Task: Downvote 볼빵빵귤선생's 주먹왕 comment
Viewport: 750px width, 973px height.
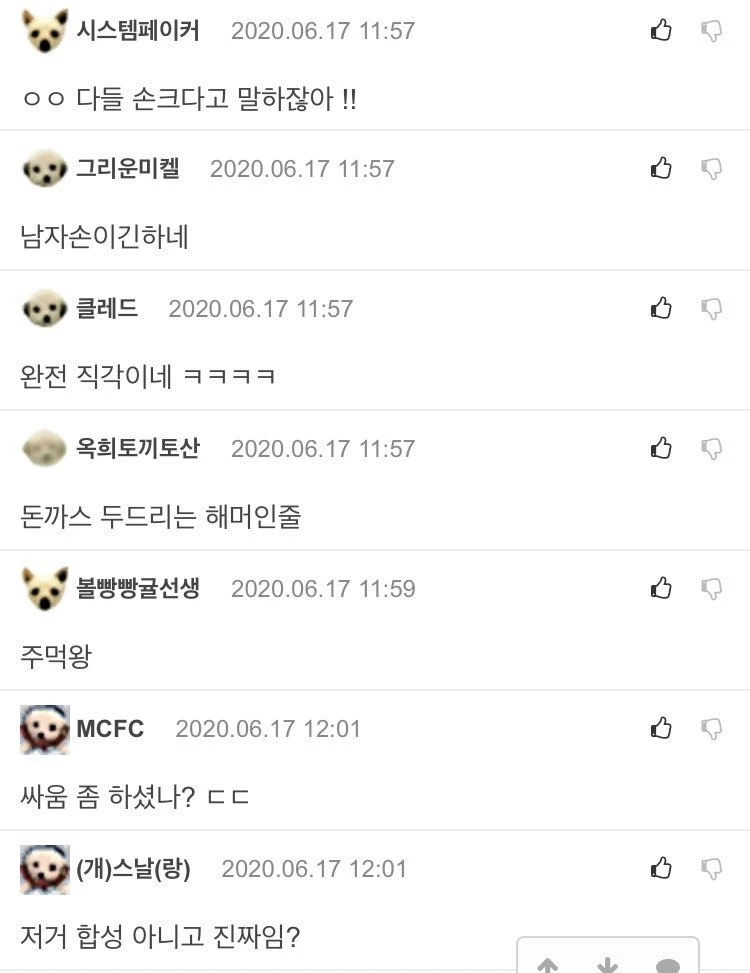Action: pos(712,589)
